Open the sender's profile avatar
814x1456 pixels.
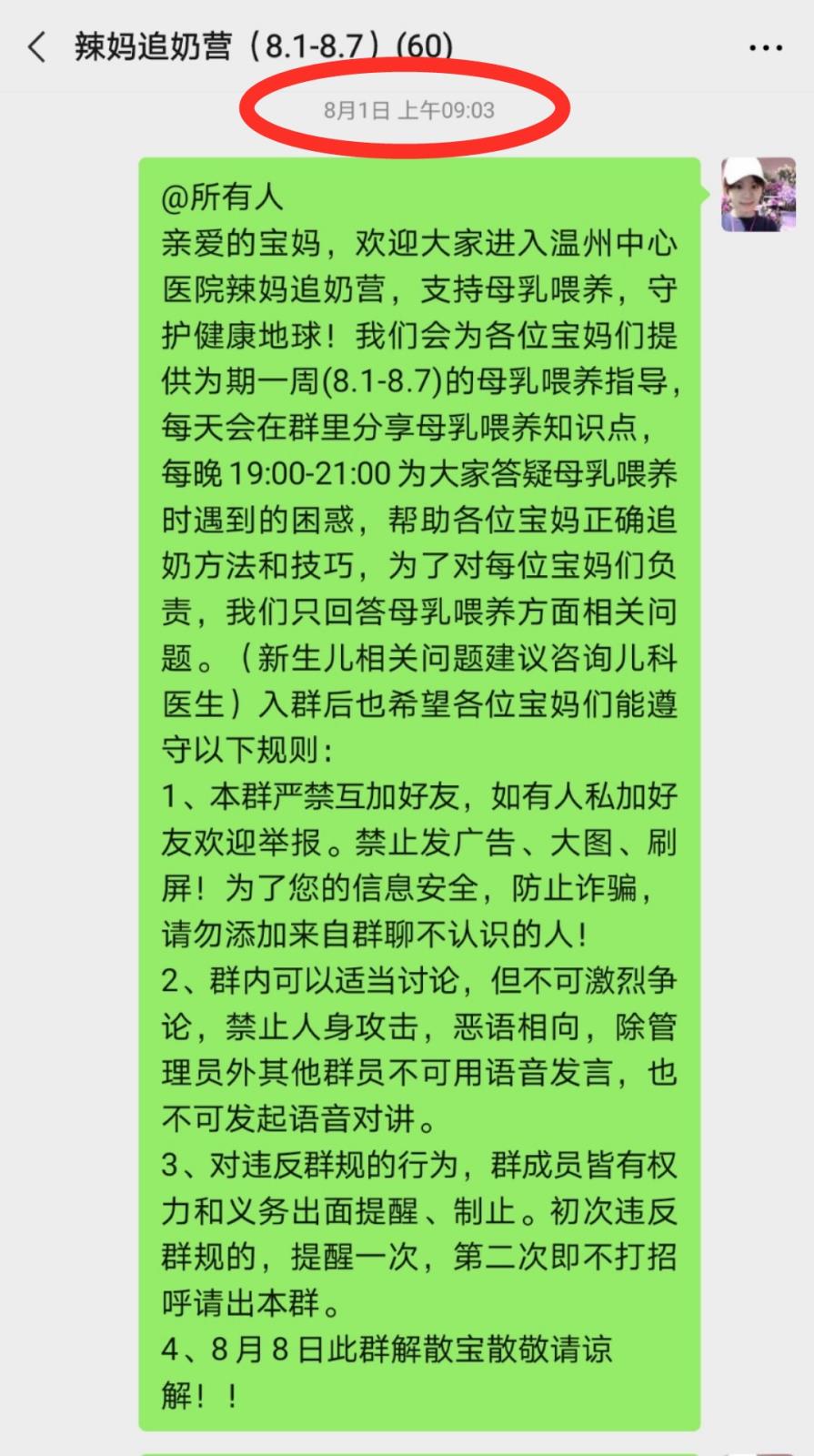point(759,194)
